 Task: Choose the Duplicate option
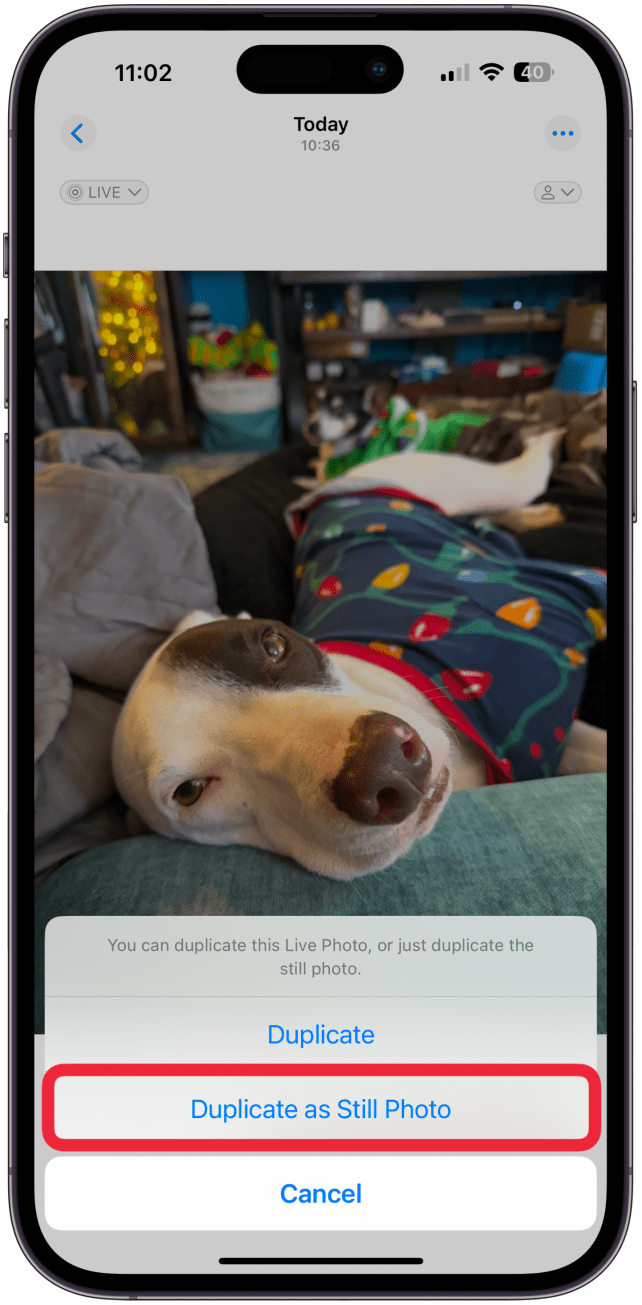tap(321, 1034)
